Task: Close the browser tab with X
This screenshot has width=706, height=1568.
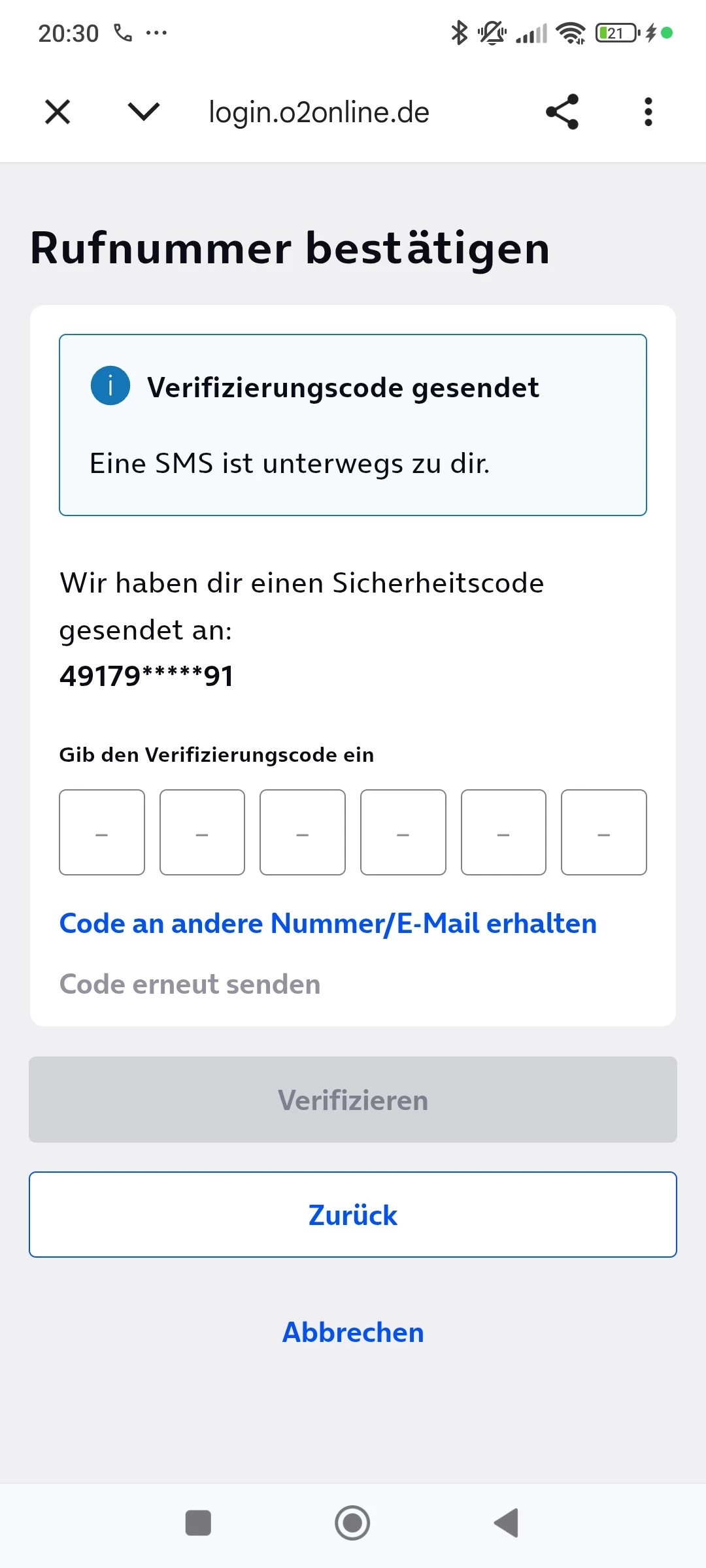Action: [x=58, y=112]
